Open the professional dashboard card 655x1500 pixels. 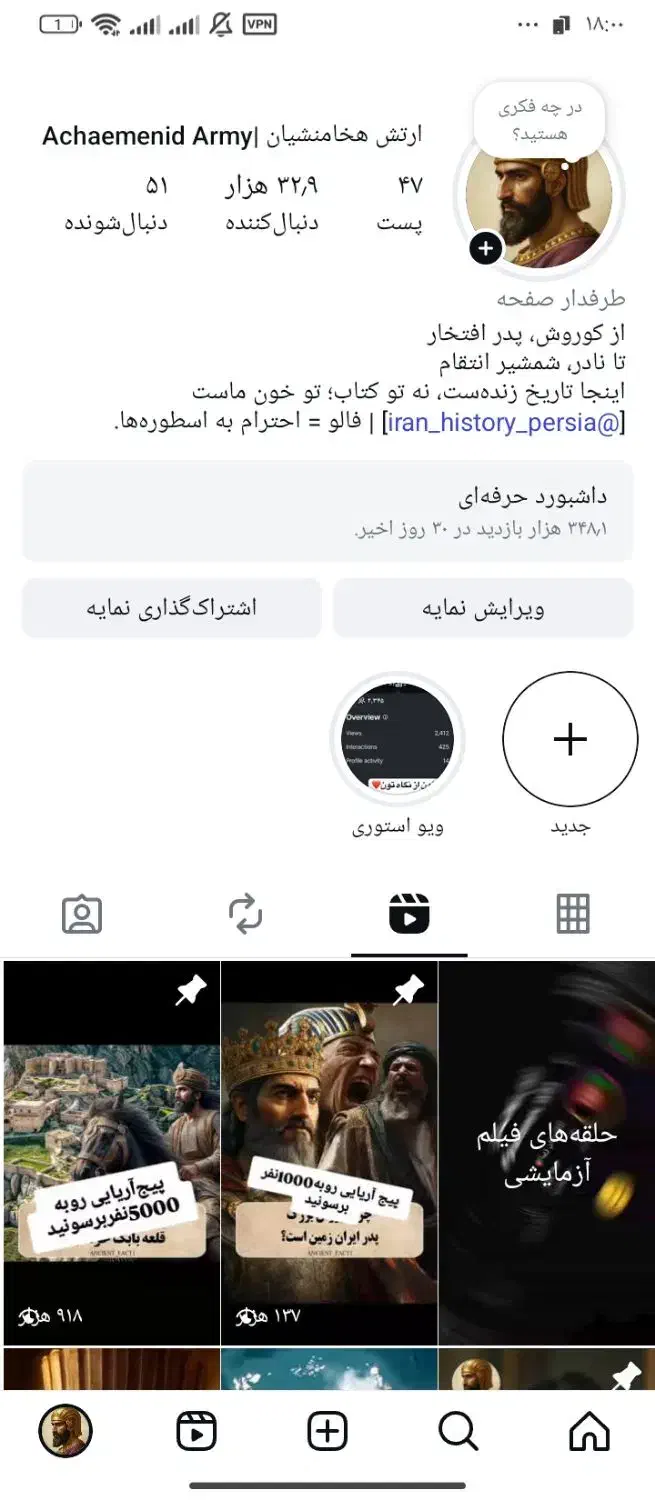(327, 511)
